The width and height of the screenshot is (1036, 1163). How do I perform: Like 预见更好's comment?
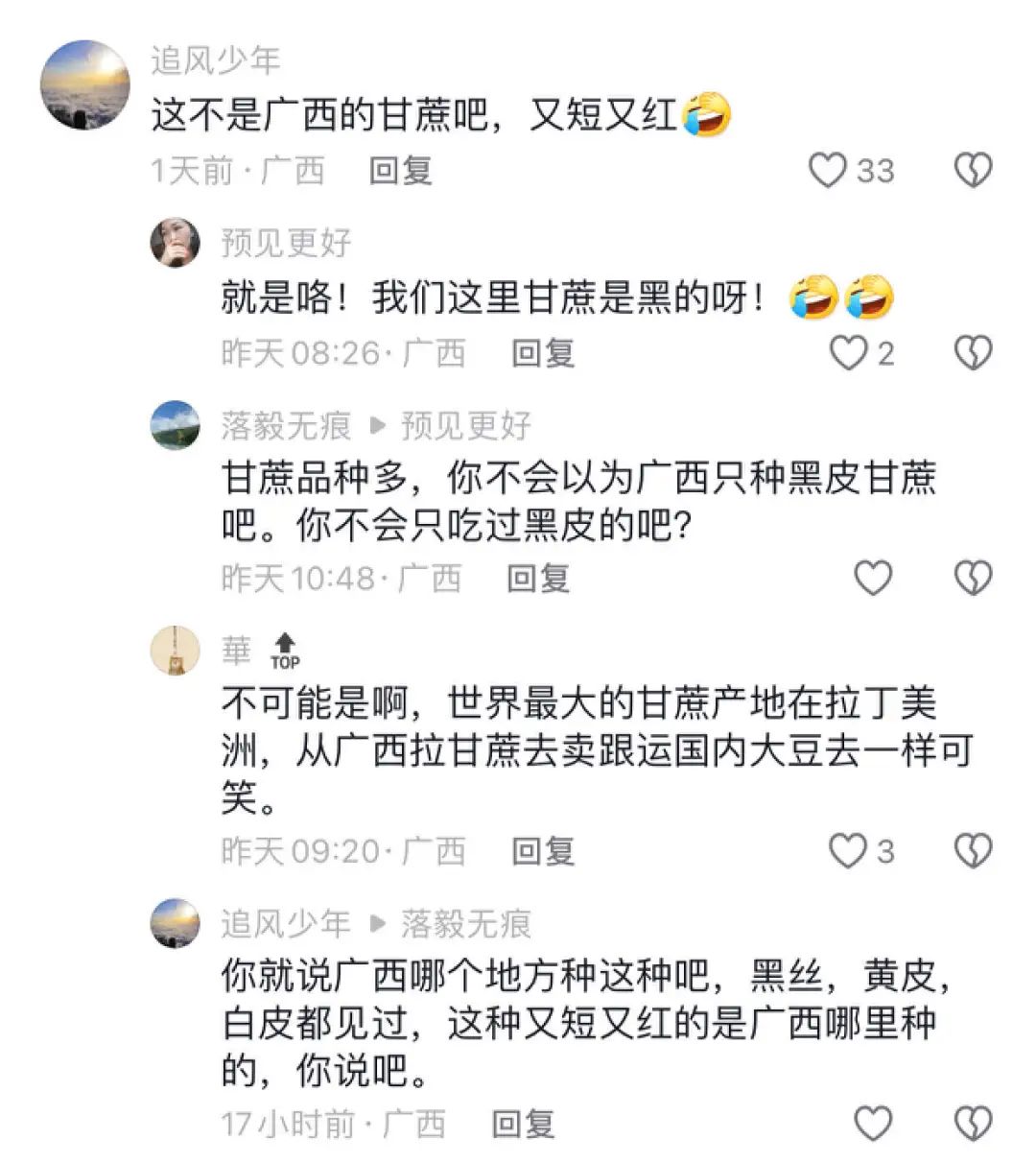(x=848, y=353)
